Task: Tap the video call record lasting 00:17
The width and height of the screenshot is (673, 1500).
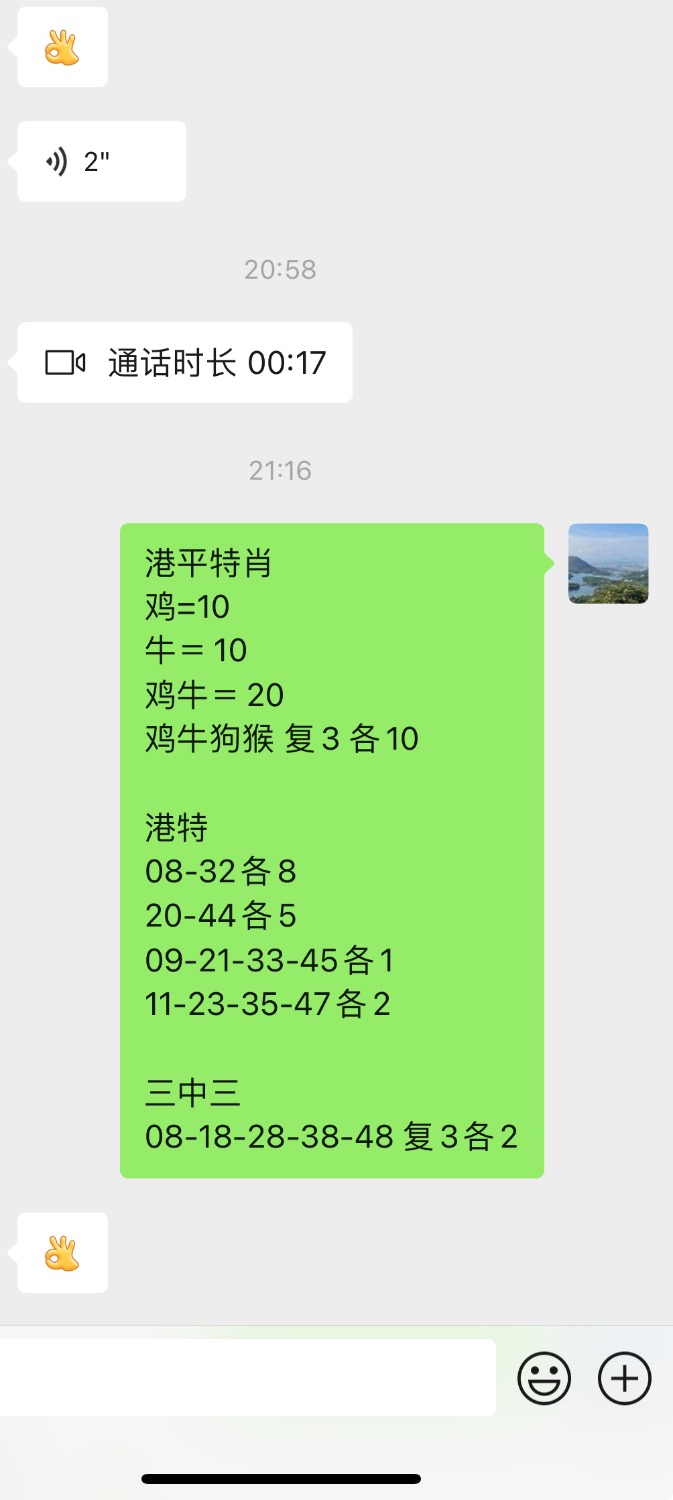Action: tap(185, 362)
